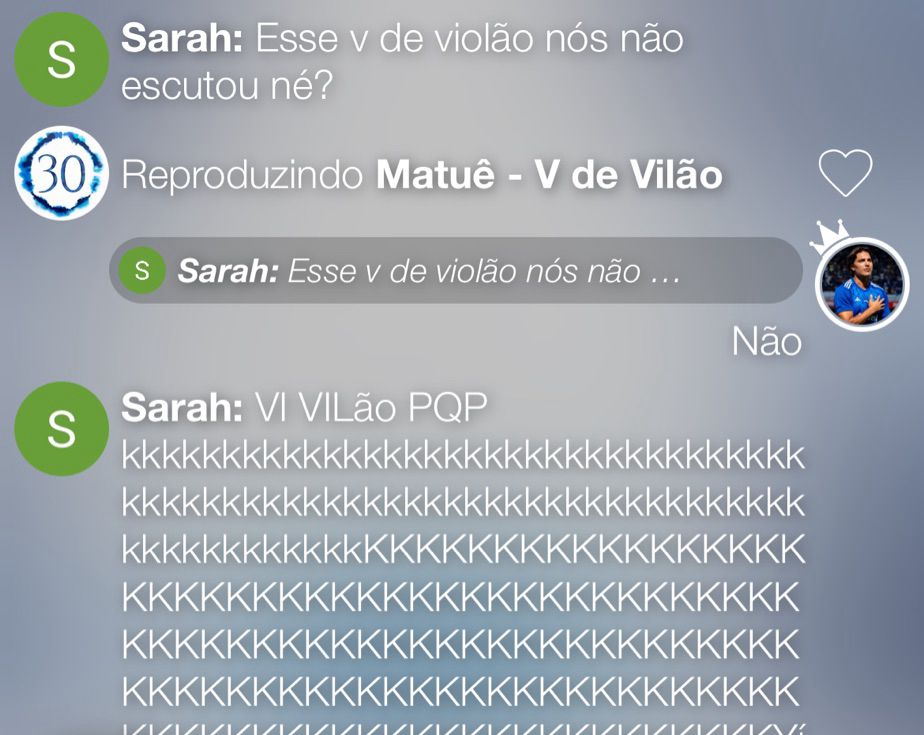Open Sarah's avatar on the VI VILão message
This screenshot has width=924, height=735.
tap(61, 428)
